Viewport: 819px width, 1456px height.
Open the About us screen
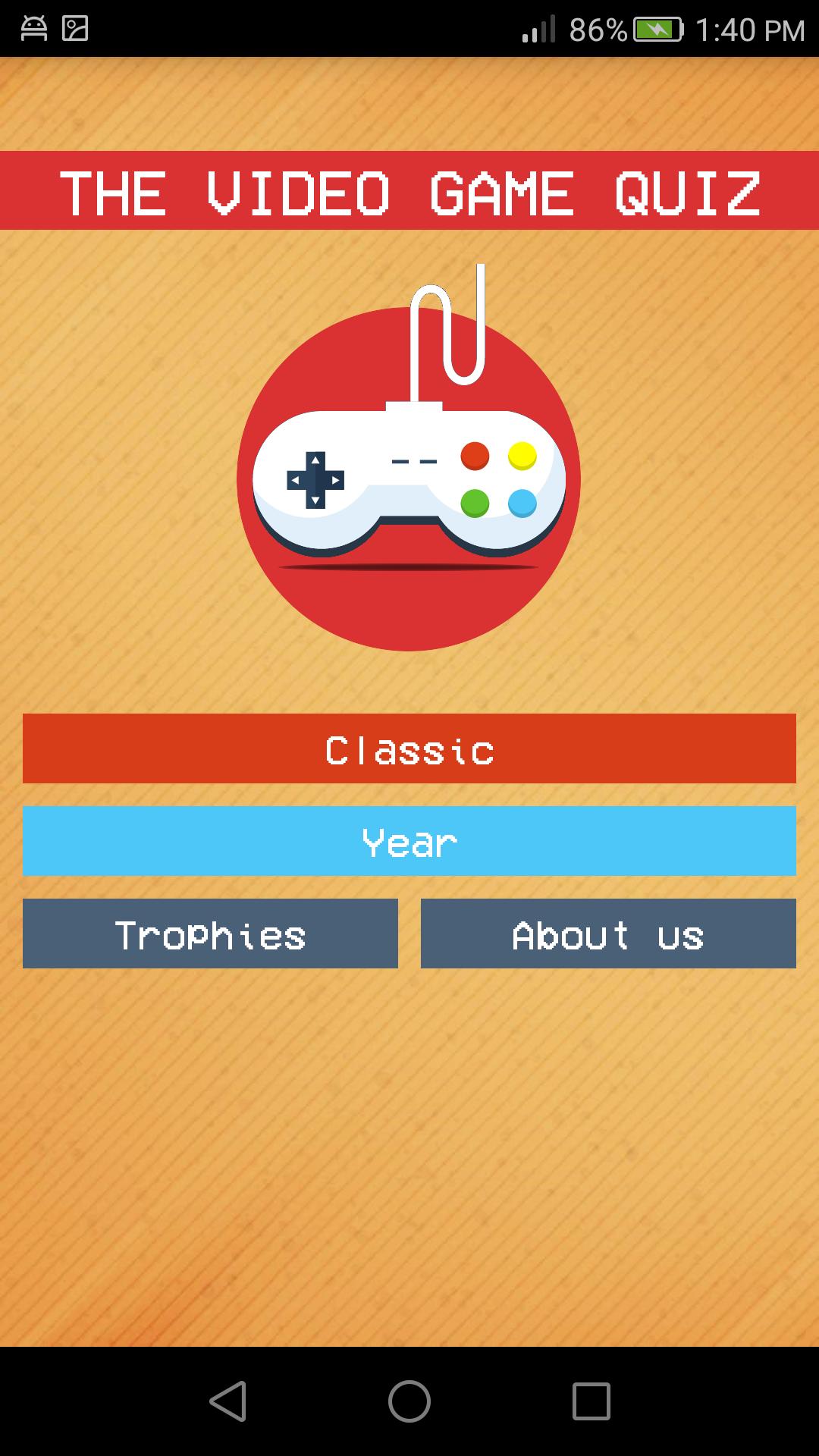(607, 934)
